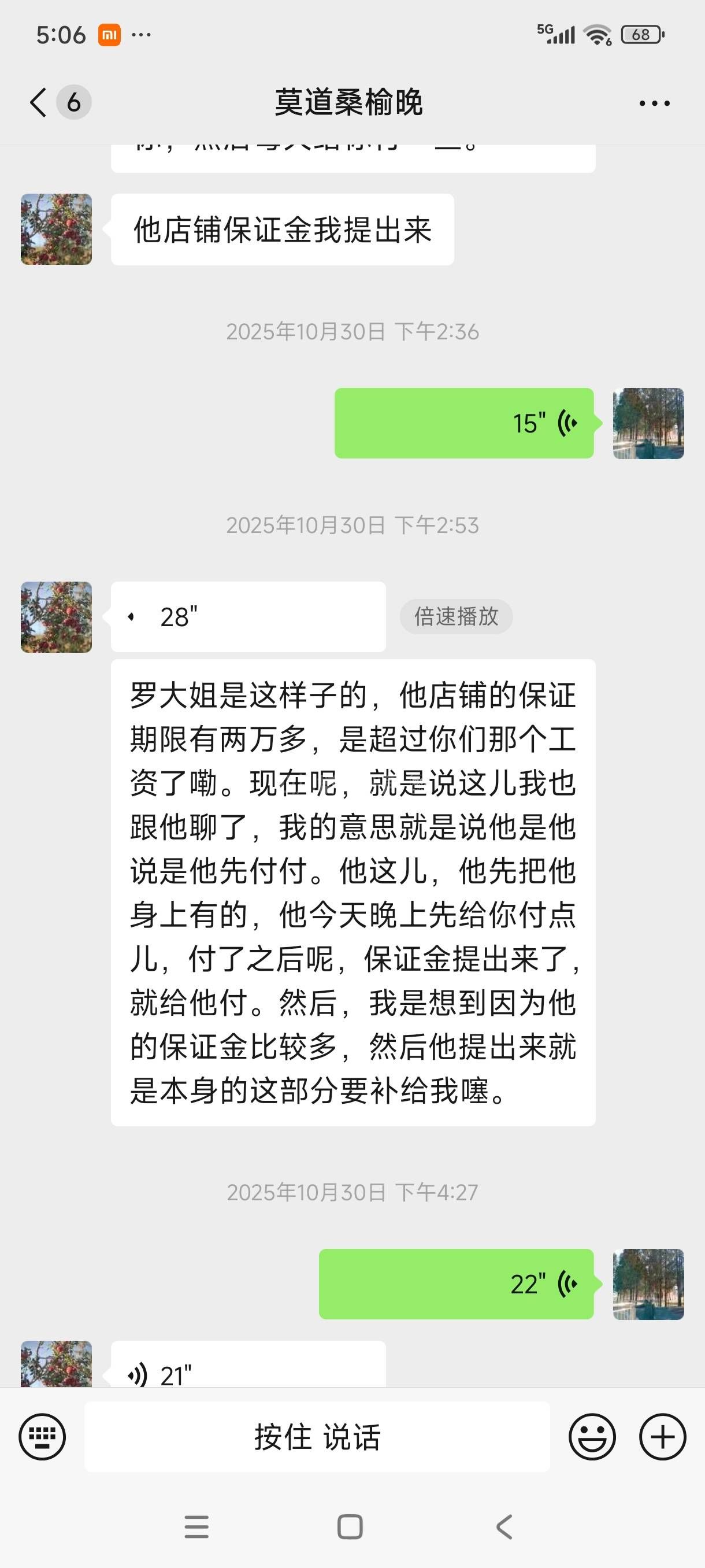Image resolution: width=705 pixels, height=1568 pixels.
Task: Switch to keyboard text input
Action: point(42,1437)
